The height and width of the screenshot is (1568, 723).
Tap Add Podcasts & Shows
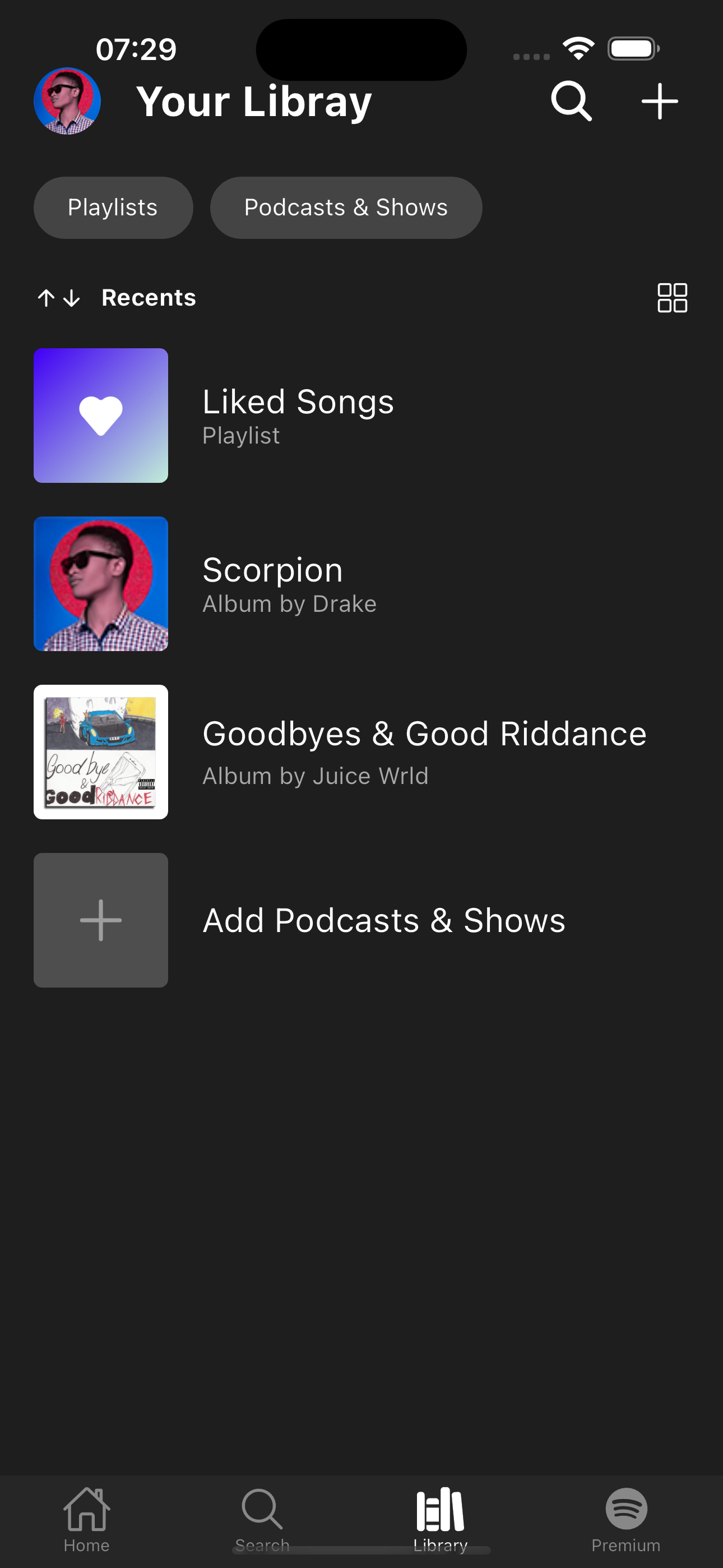coord(383,920)
